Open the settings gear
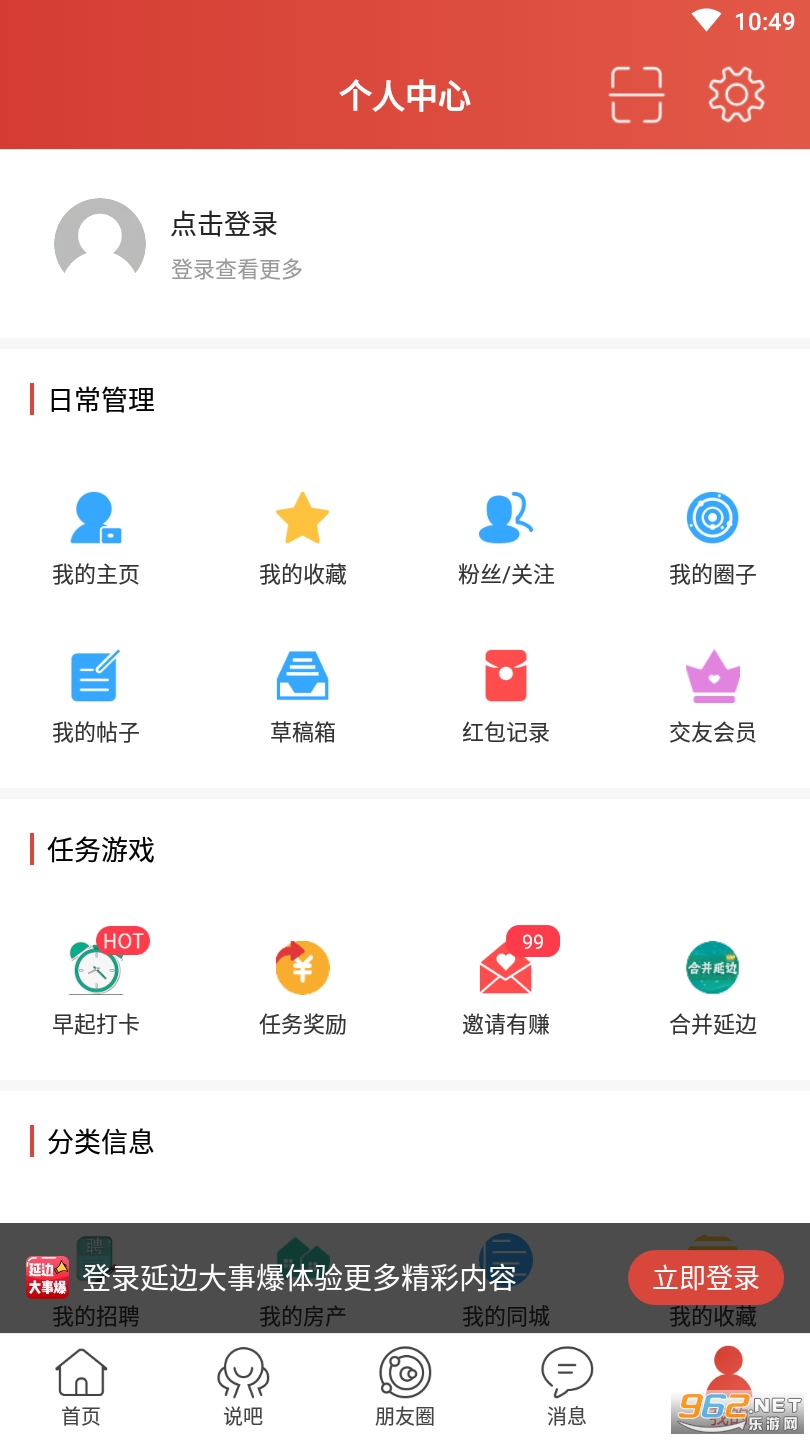 736,95
